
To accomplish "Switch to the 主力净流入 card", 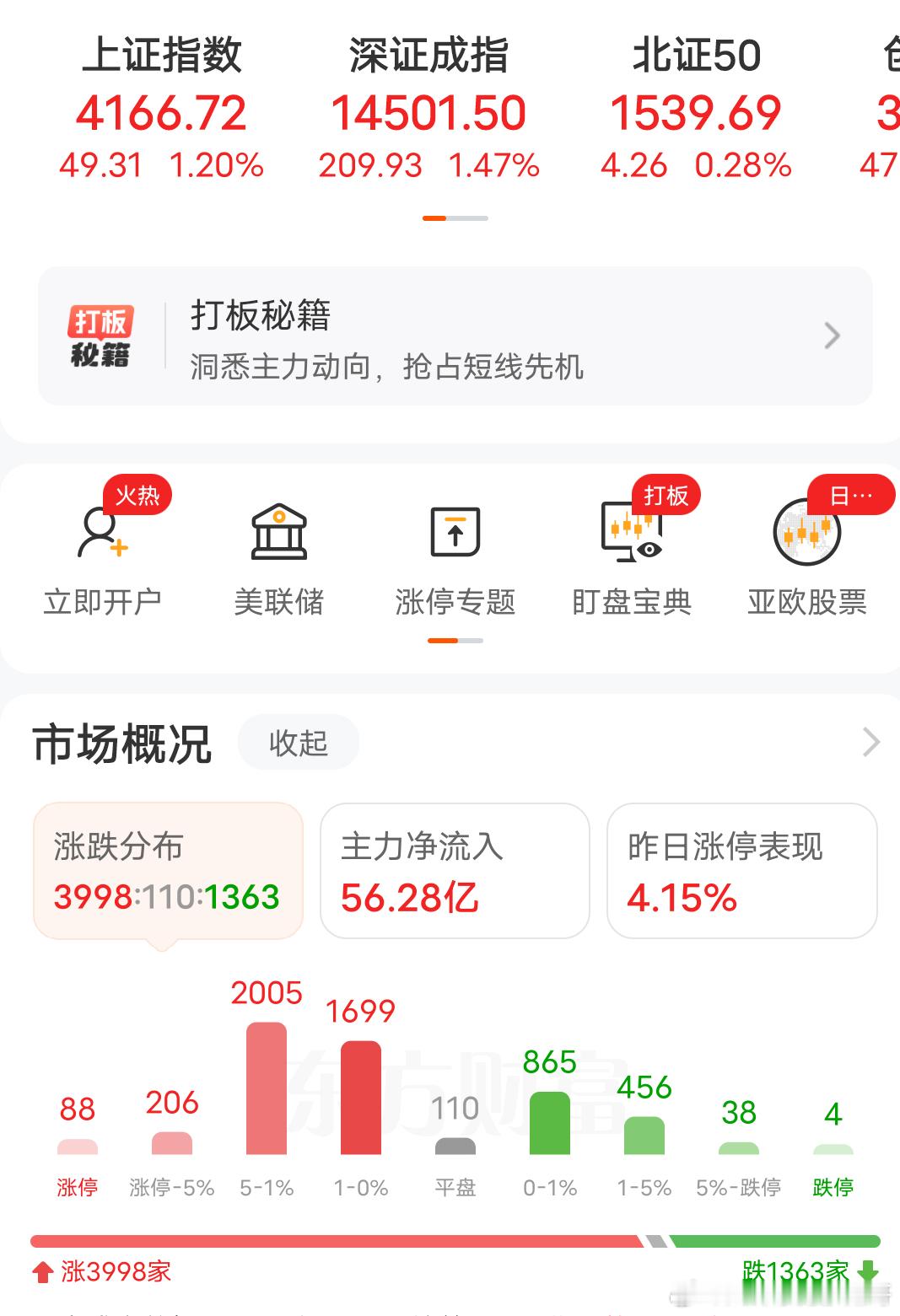I will click(x=454, y=870).
